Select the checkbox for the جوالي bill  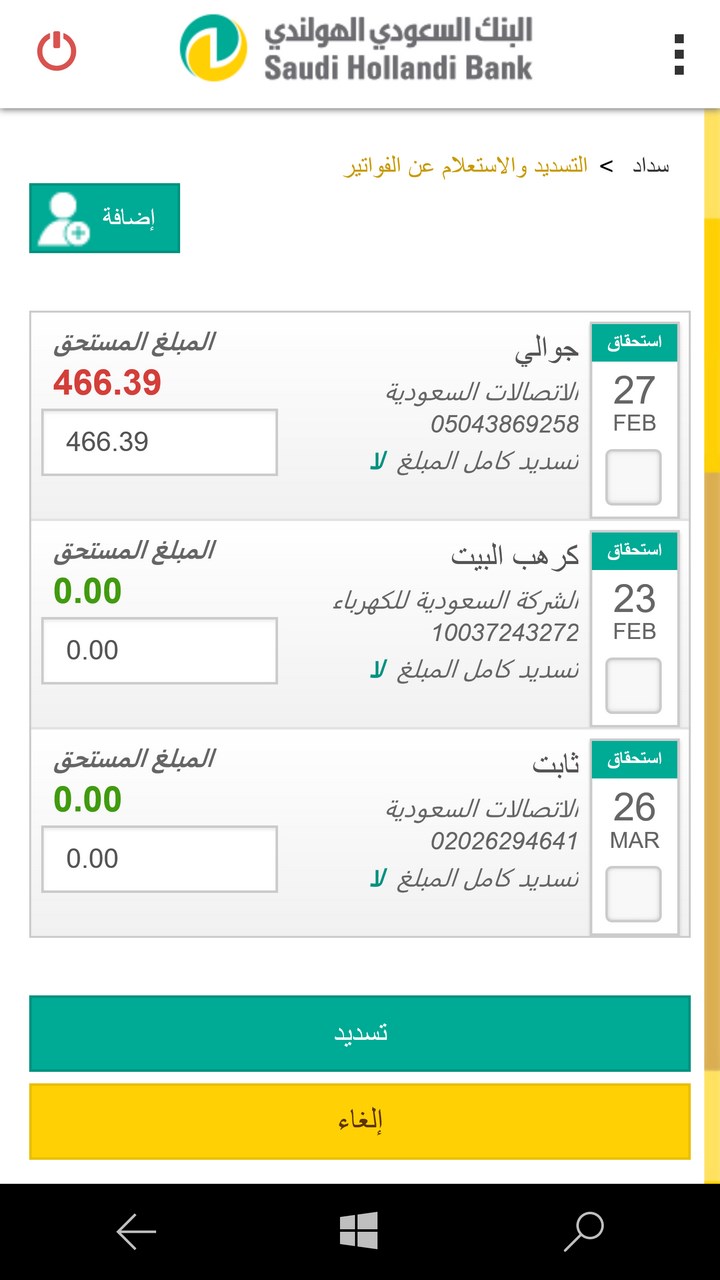tap(634, 477)
